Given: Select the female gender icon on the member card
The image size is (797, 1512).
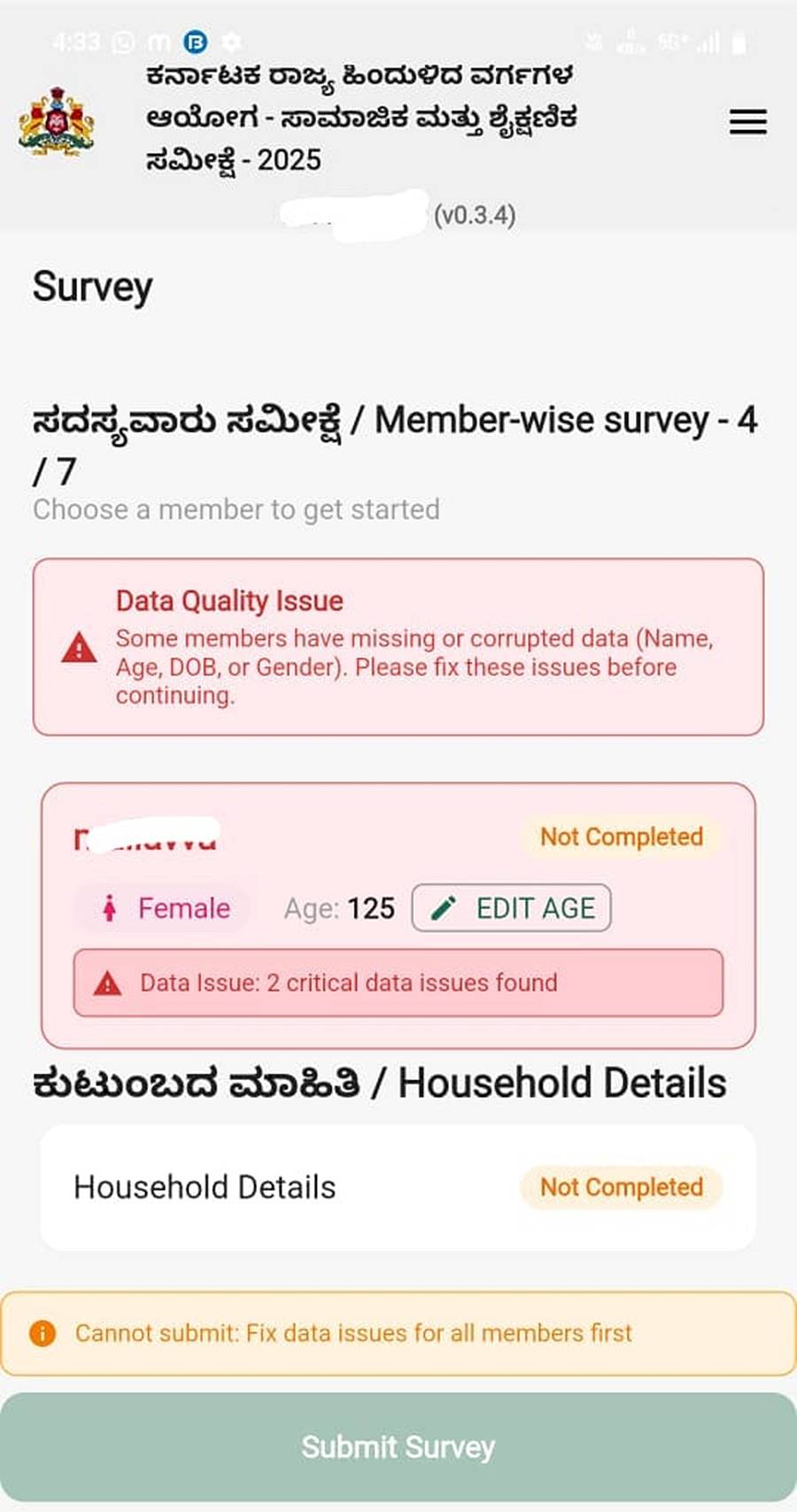Looking at the screenshot, I should click(x=108, y=908).
